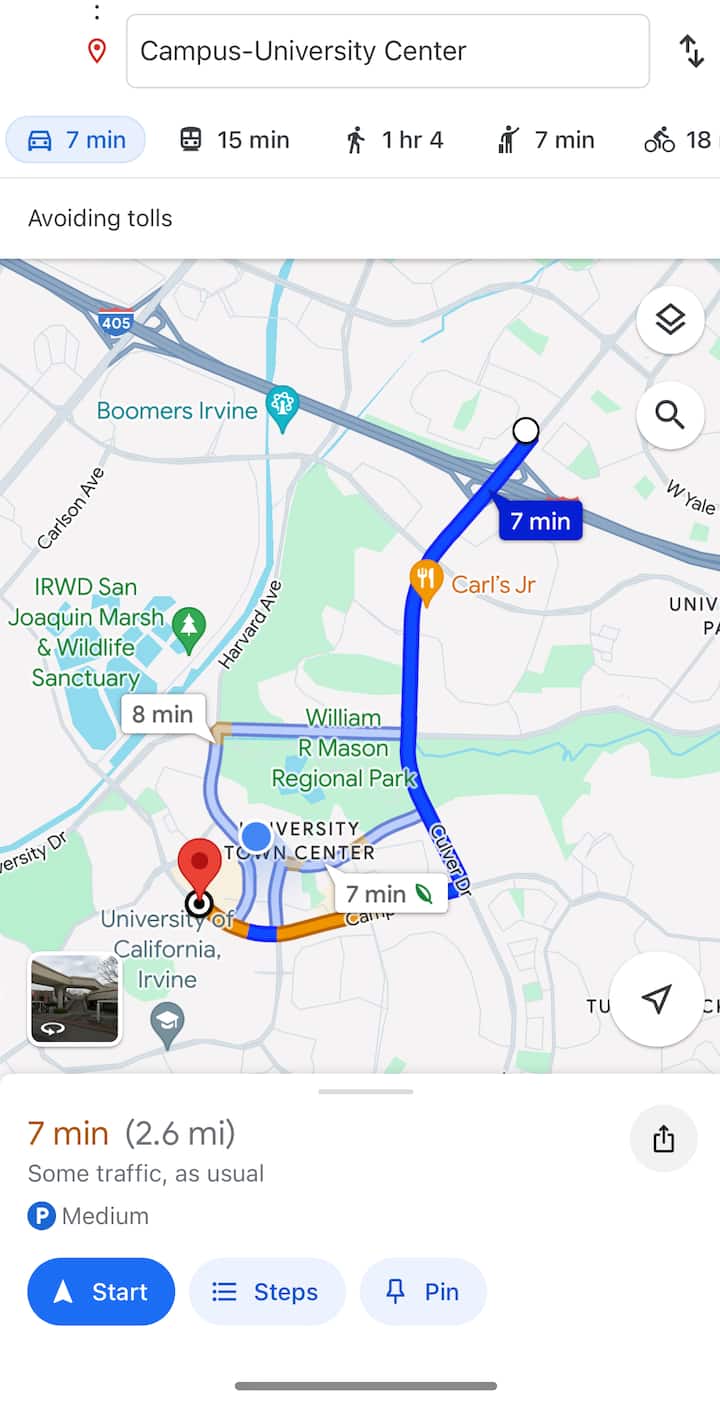720x1404 pixels.
Task: Select the alternate 8 min route
Action: click(x=162, y=714)
